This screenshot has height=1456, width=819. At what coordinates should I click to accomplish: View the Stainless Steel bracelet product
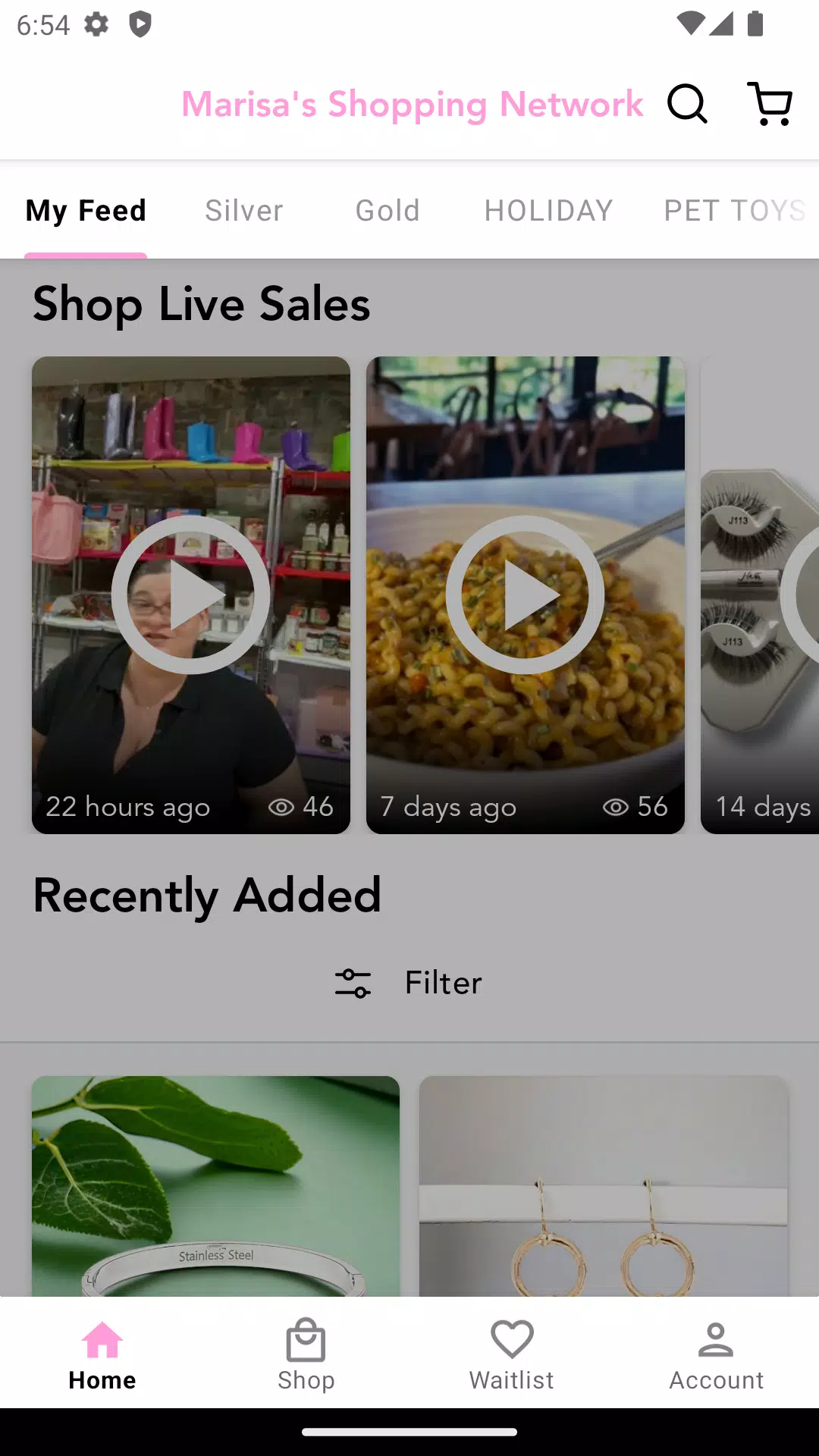(215, 1185)
